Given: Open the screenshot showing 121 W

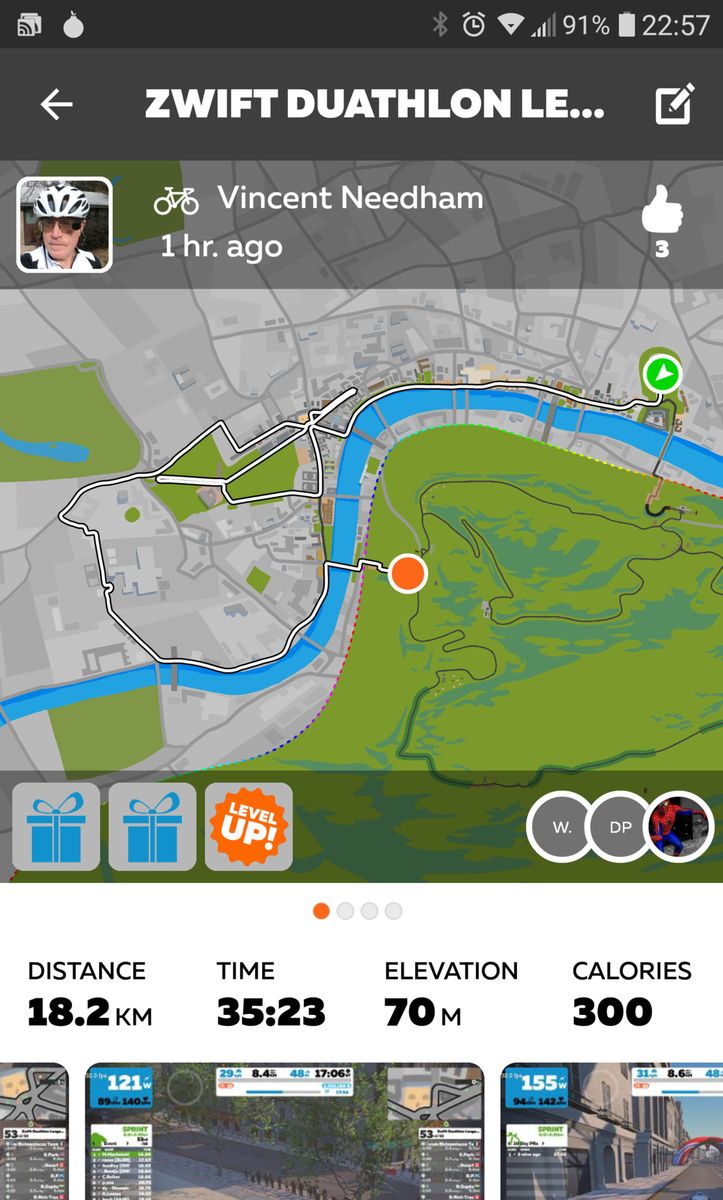Looking at the screenshot, I should (284, 1130).
